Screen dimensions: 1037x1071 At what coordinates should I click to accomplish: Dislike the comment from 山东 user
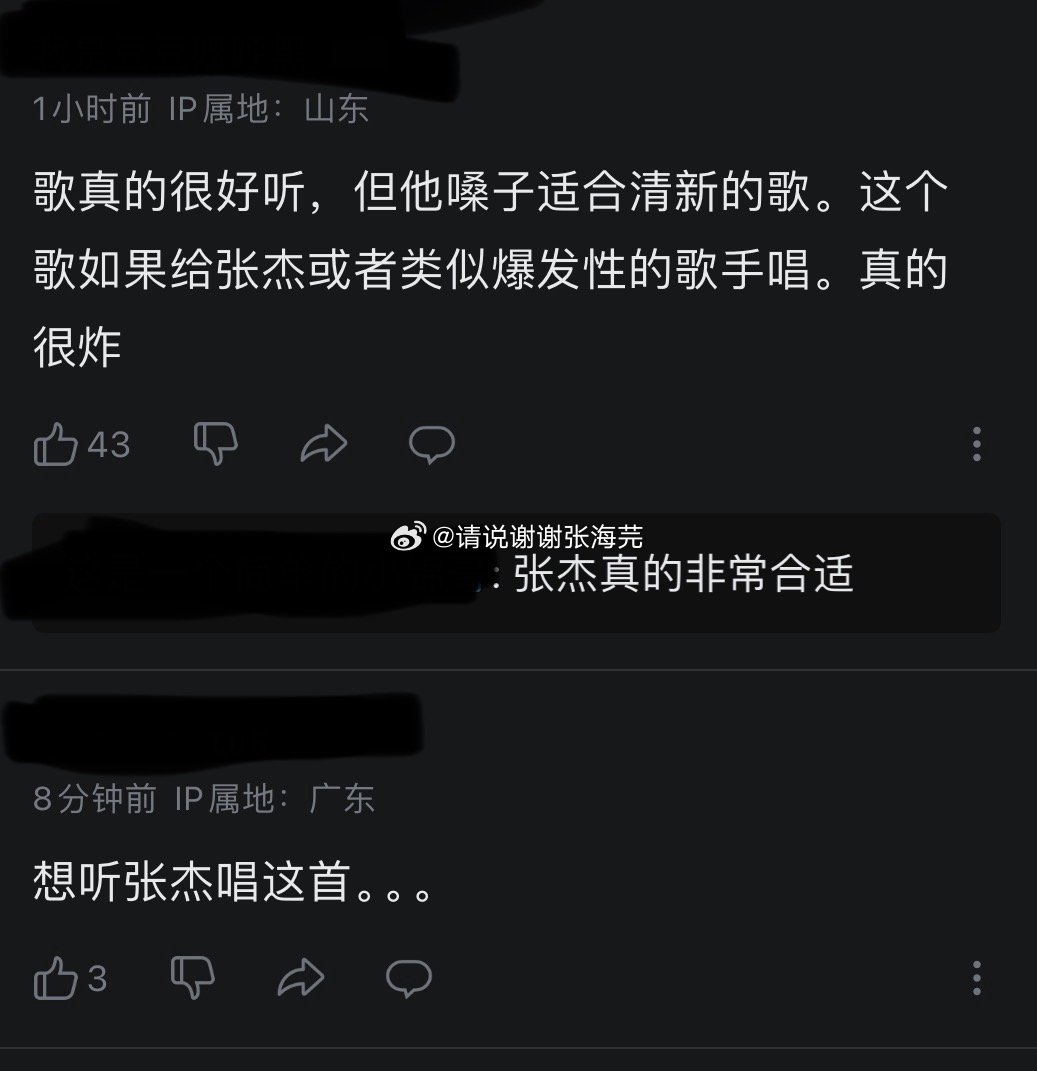[215, 444]
